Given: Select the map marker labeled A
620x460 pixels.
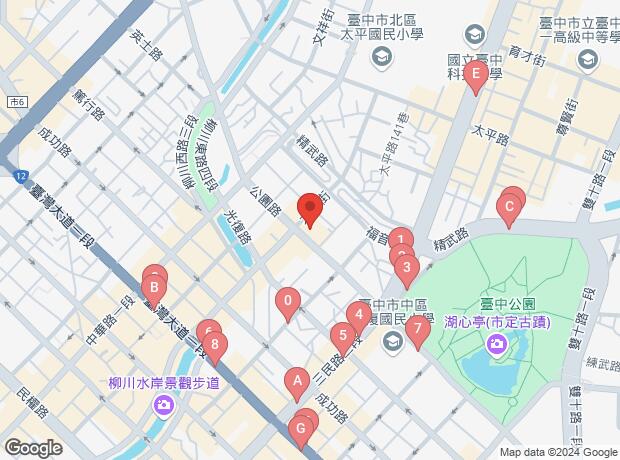Looking at the screenshot, I should [295, 381].
